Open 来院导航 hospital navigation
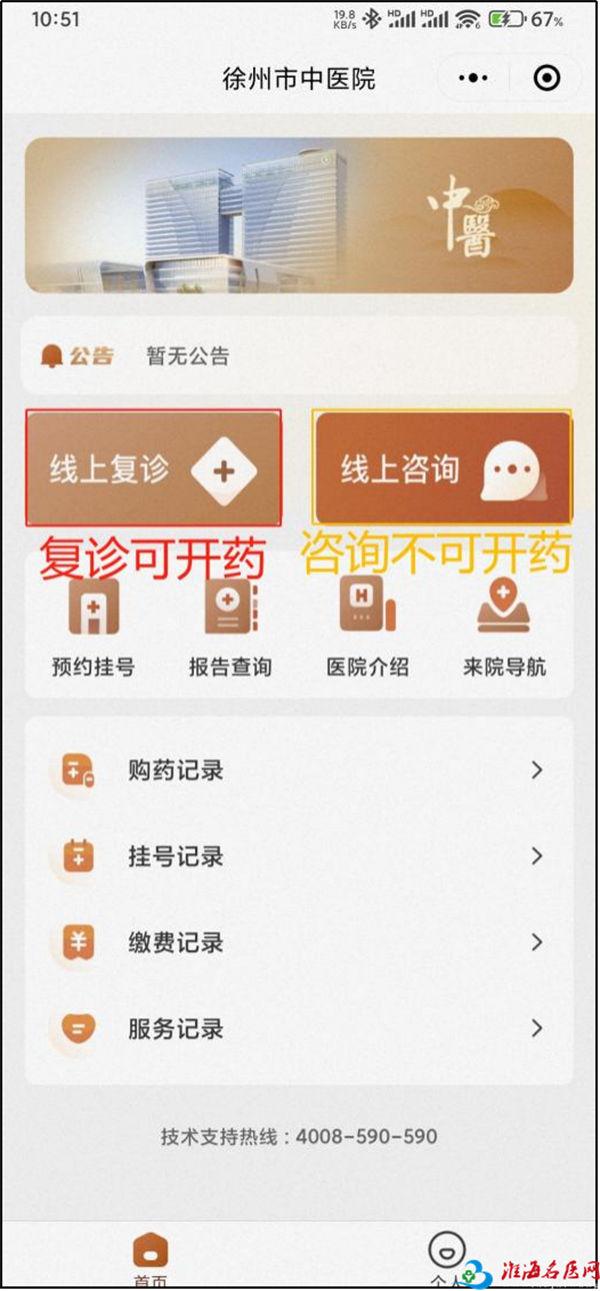 pyautogui.click(x=504, y=630)
